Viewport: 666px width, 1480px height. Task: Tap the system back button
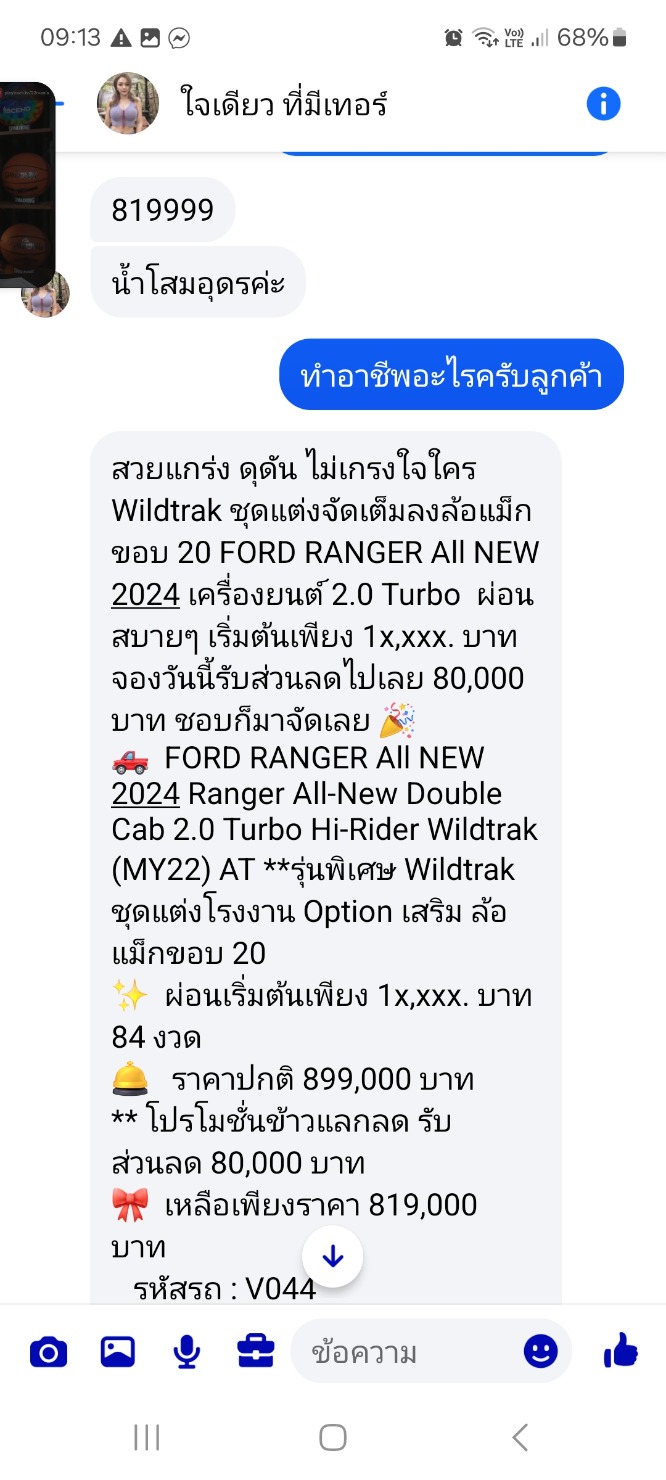coord(519,1438)
